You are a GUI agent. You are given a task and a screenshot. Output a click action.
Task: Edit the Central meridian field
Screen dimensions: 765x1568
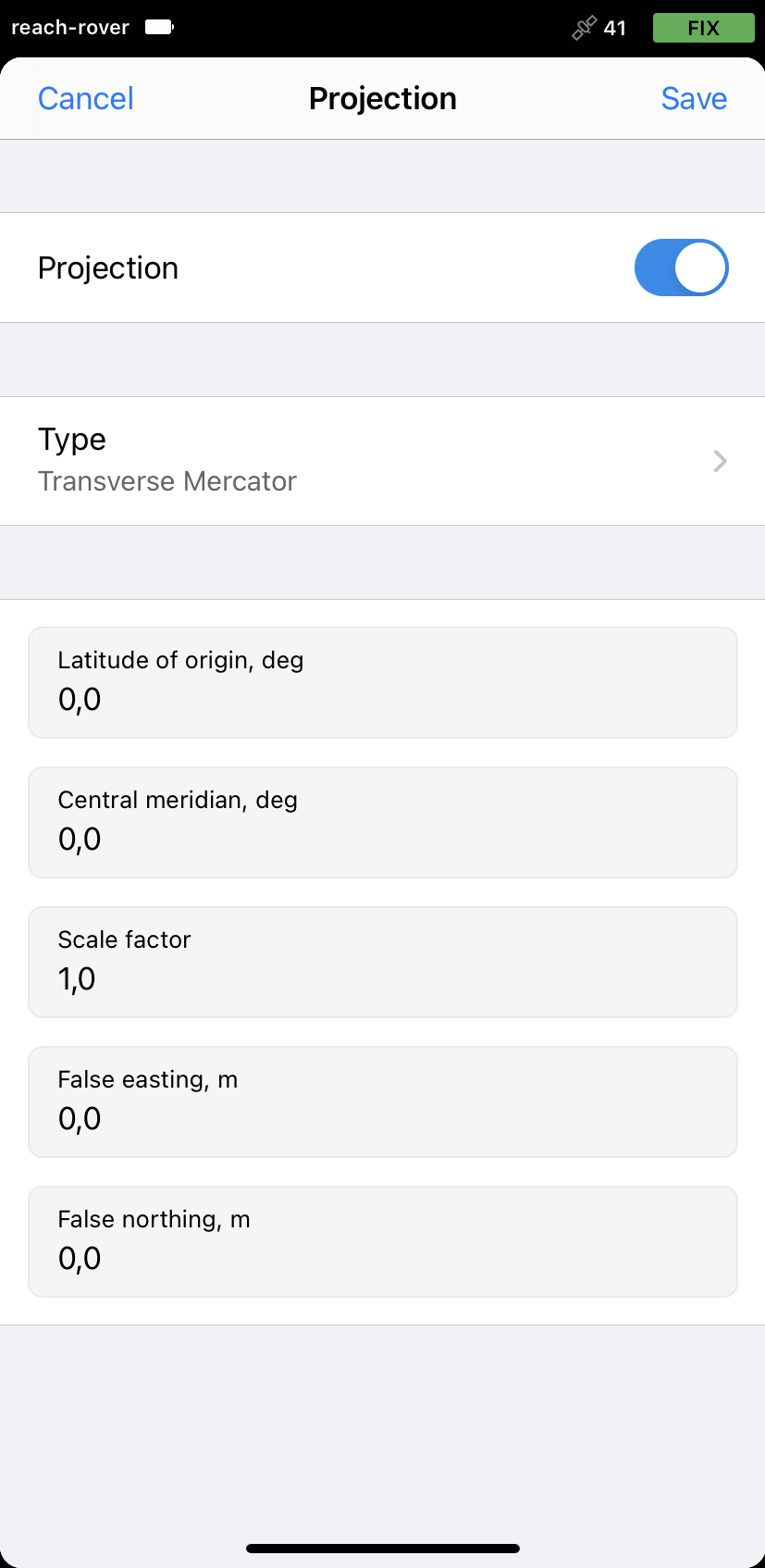pos(383,823)
